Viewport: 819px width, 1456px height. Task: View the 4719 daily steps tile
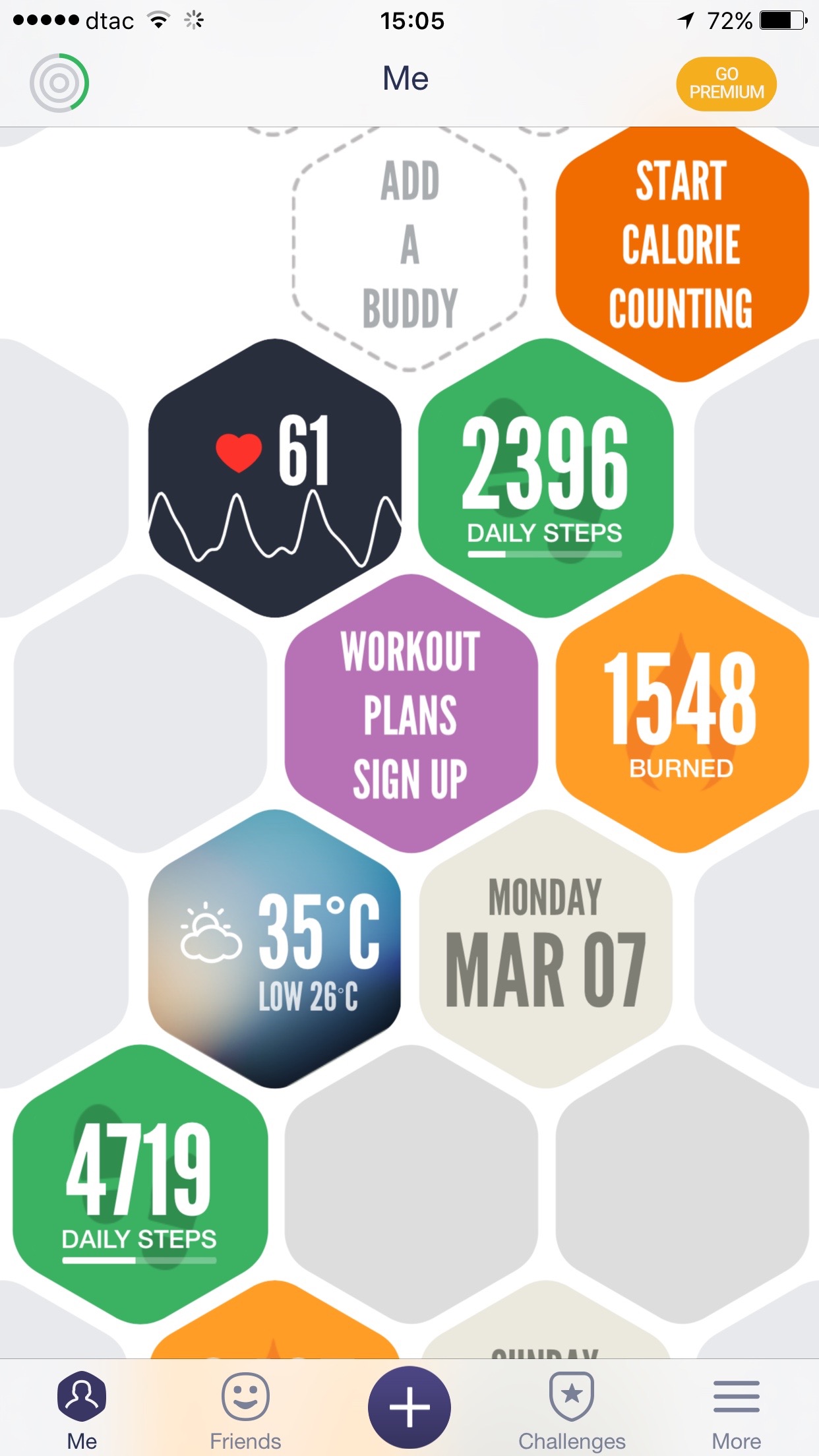click(x=140, y=1185)
